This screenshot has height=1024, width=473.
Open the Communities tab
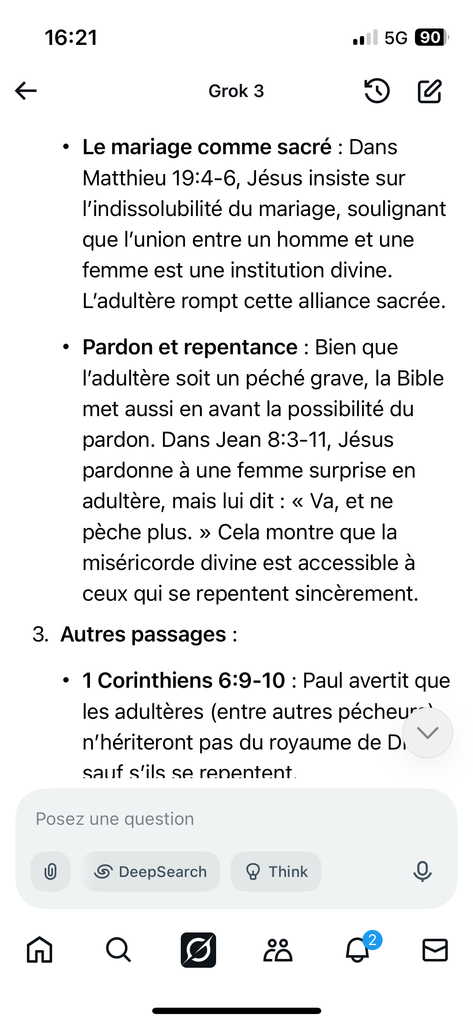click(x=278, y=950)
